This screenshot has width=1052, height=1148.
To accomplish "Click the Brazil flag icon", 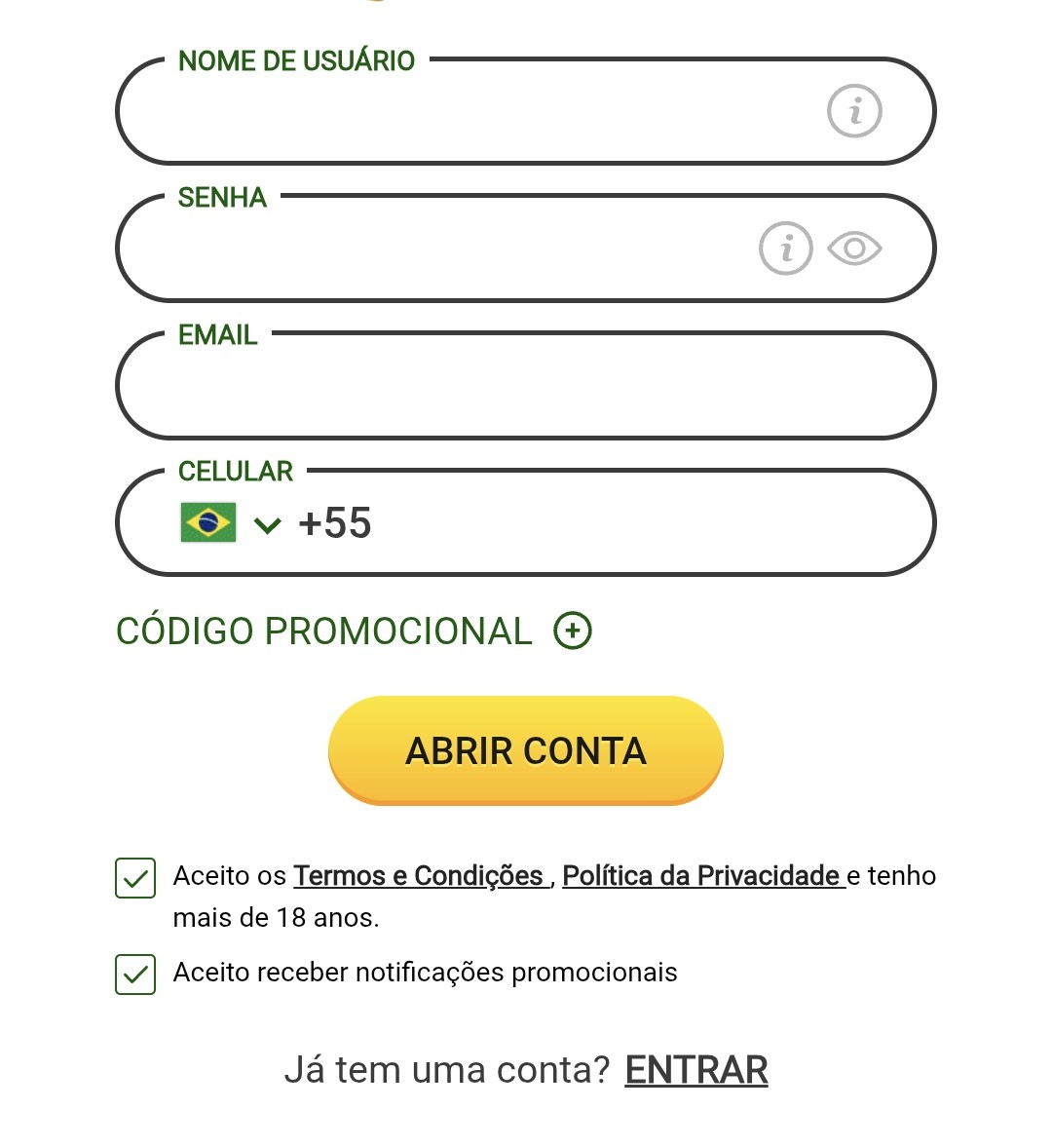I will 207,522.
